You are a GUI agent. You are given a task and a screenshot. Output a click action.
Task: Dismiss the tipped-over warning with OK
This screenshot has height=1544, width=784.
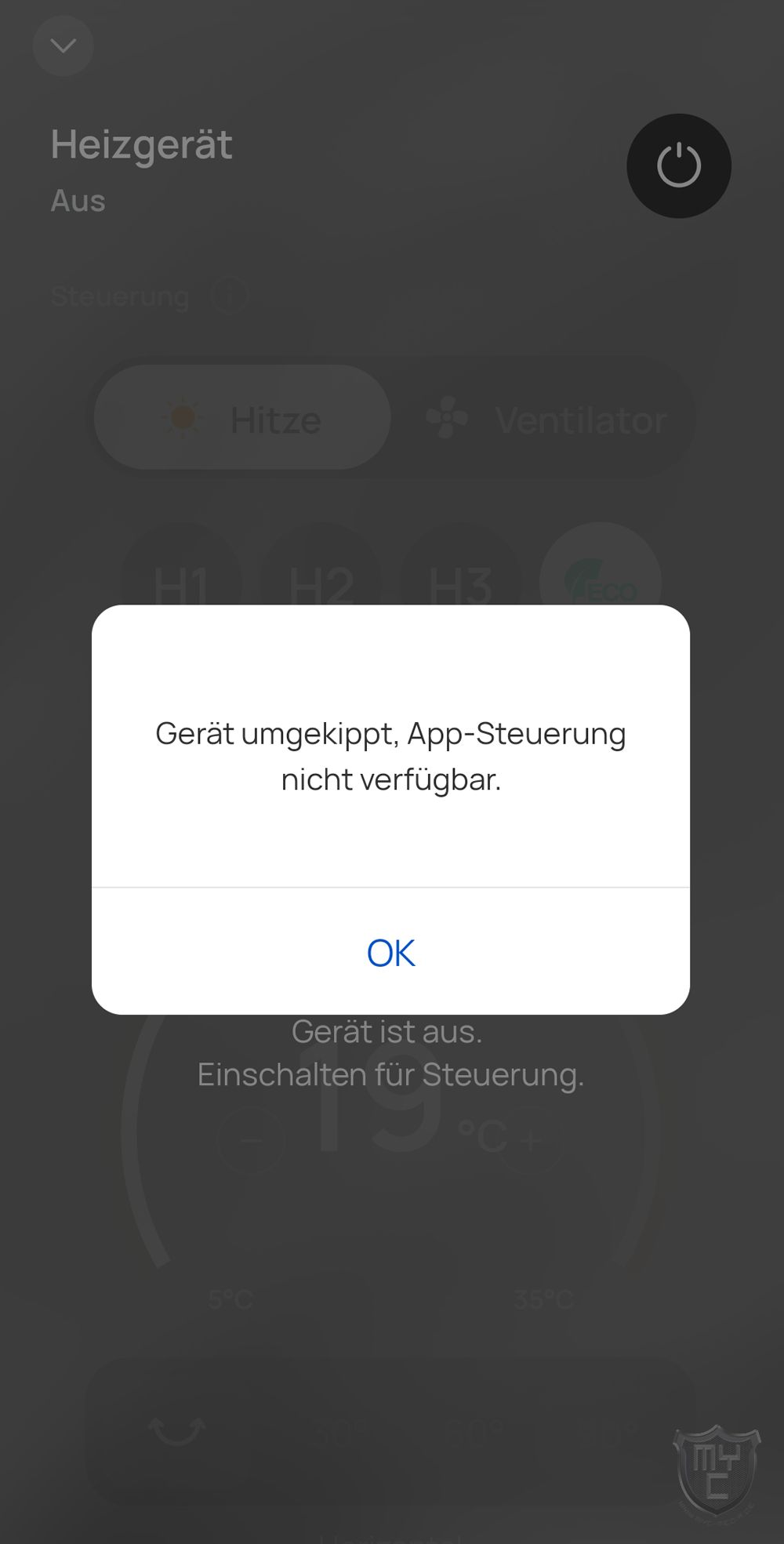point(390,952)
